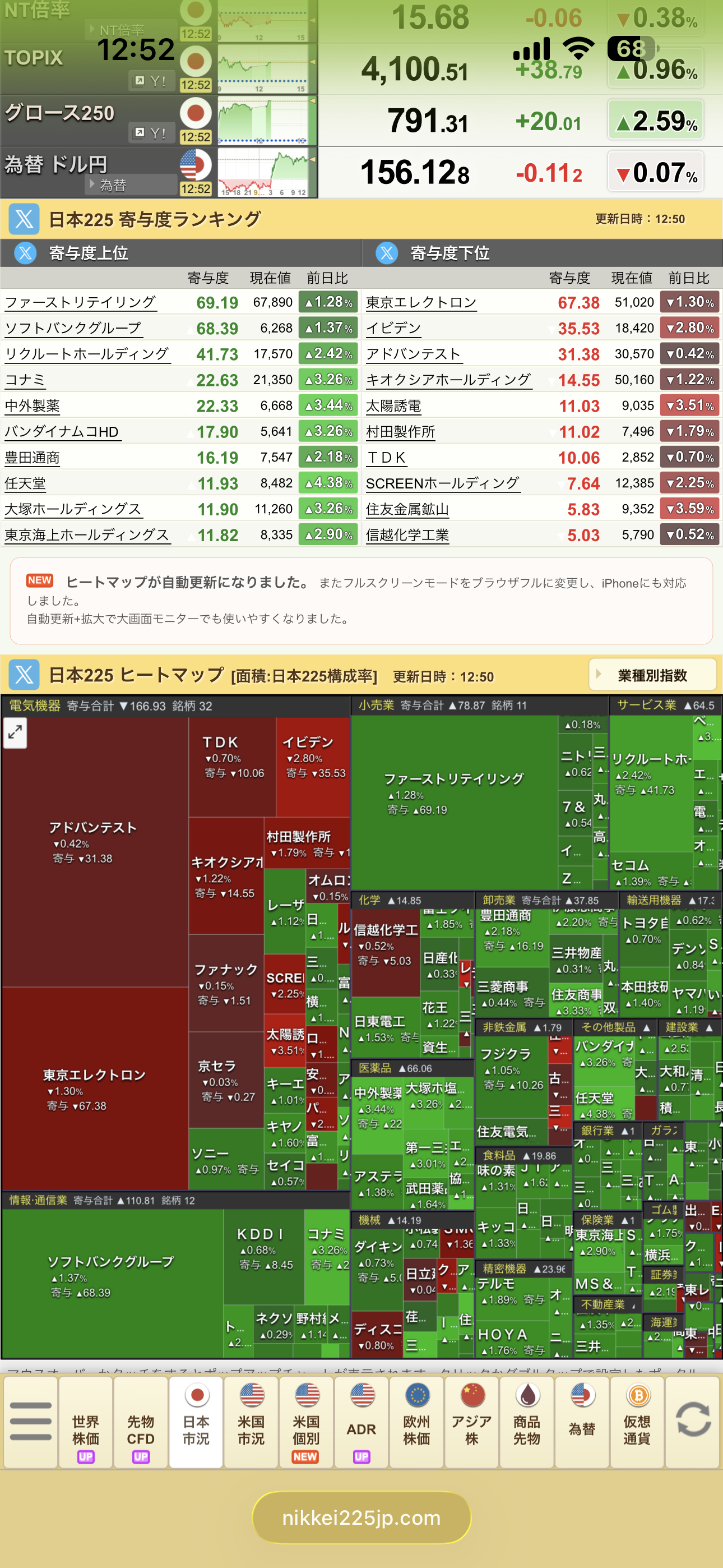Switch to the 仮想通貨 tab
Screen dimensions: 723x1568
637,1423
